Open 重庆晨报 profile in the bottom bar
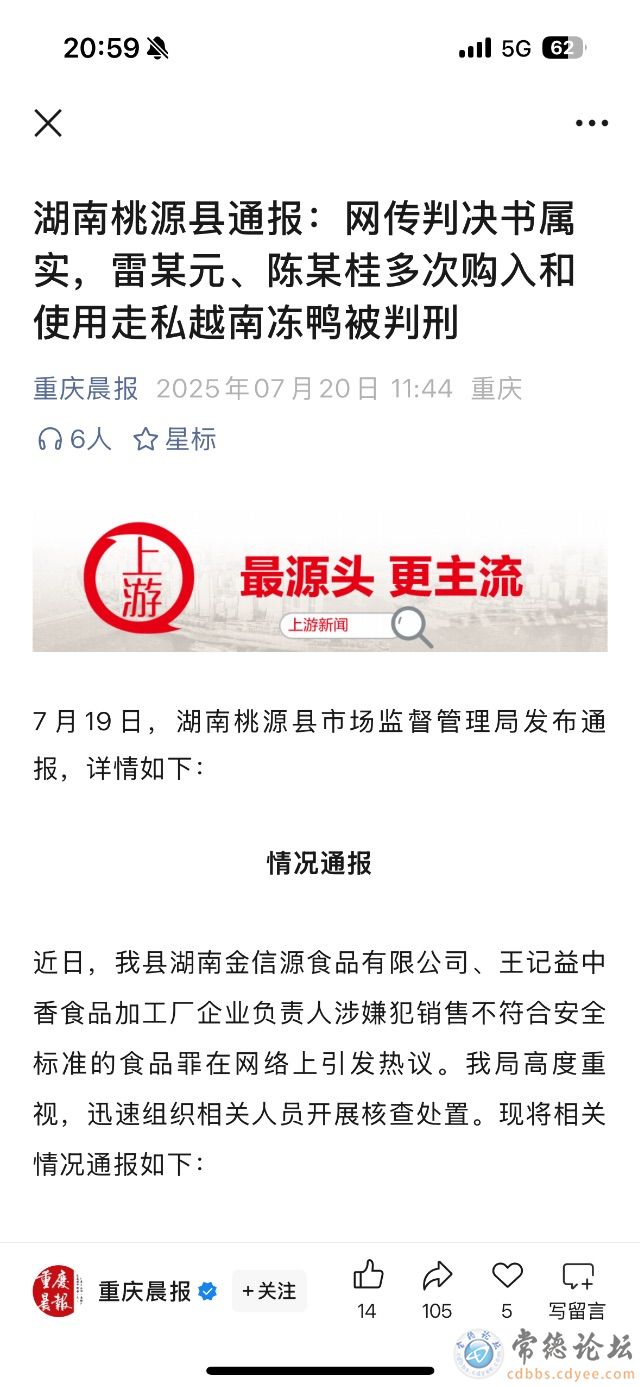 (144, 1291)
